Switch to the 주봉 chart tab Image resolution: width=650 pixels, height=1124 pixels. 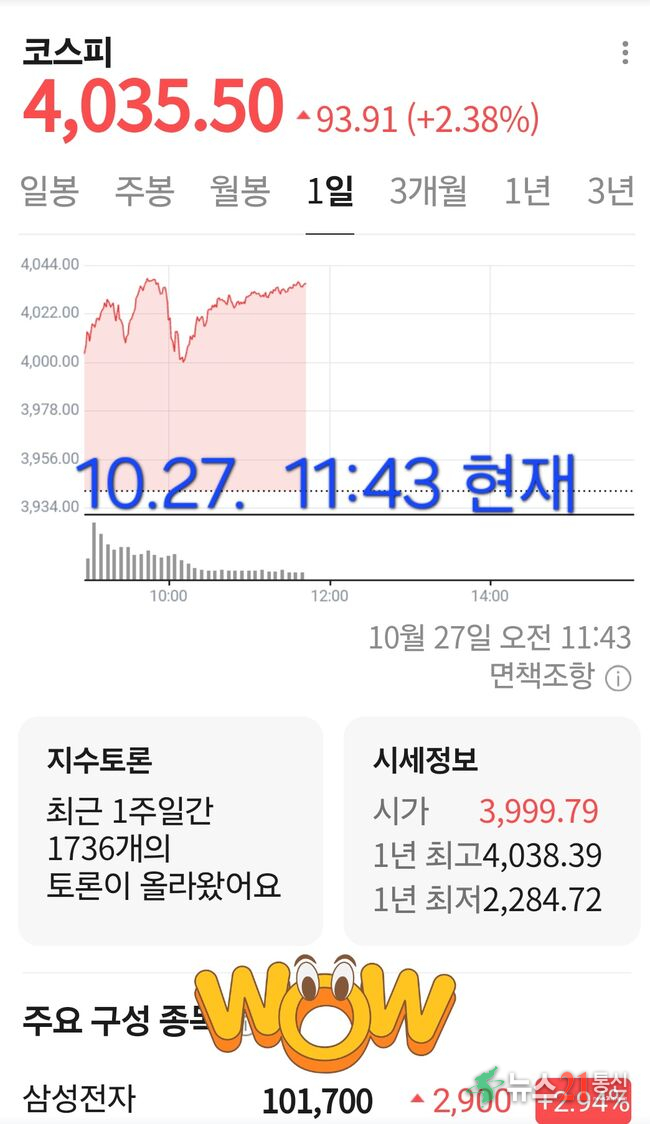click(x=144, y=191)
